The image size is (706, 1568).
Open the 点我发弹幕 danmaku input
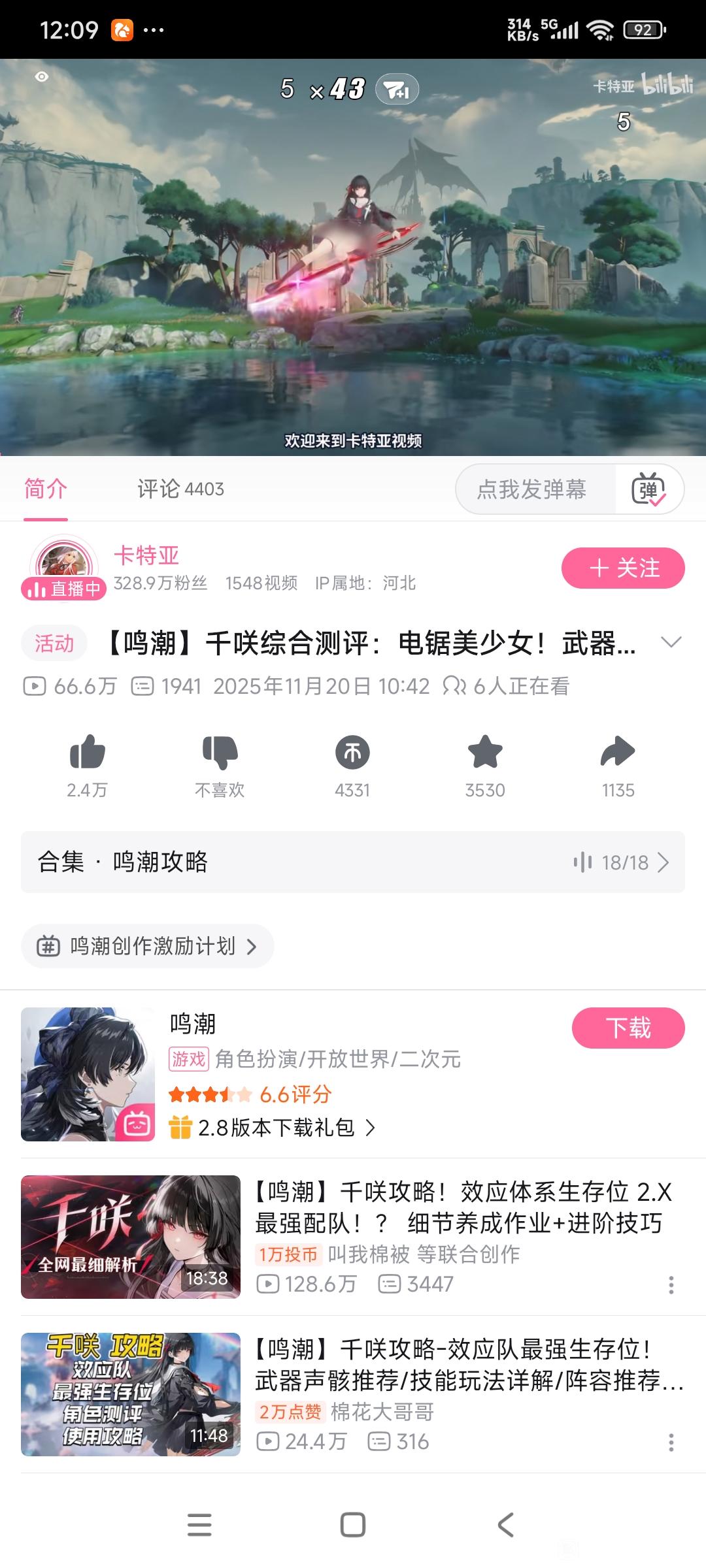tap(532, 489)
